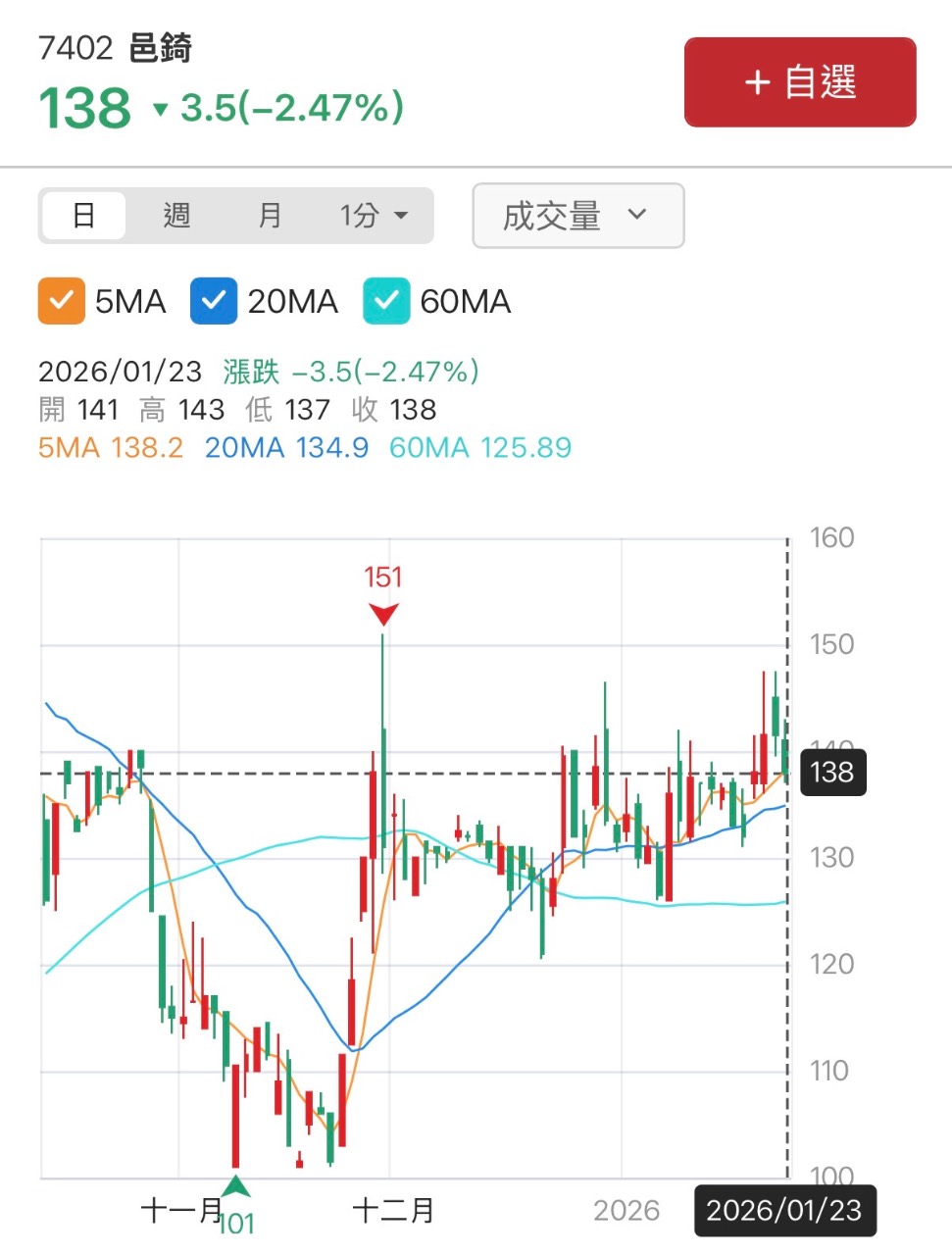
Task: Uncheck the 5MA moving average line
Action: tap(62, 301)
